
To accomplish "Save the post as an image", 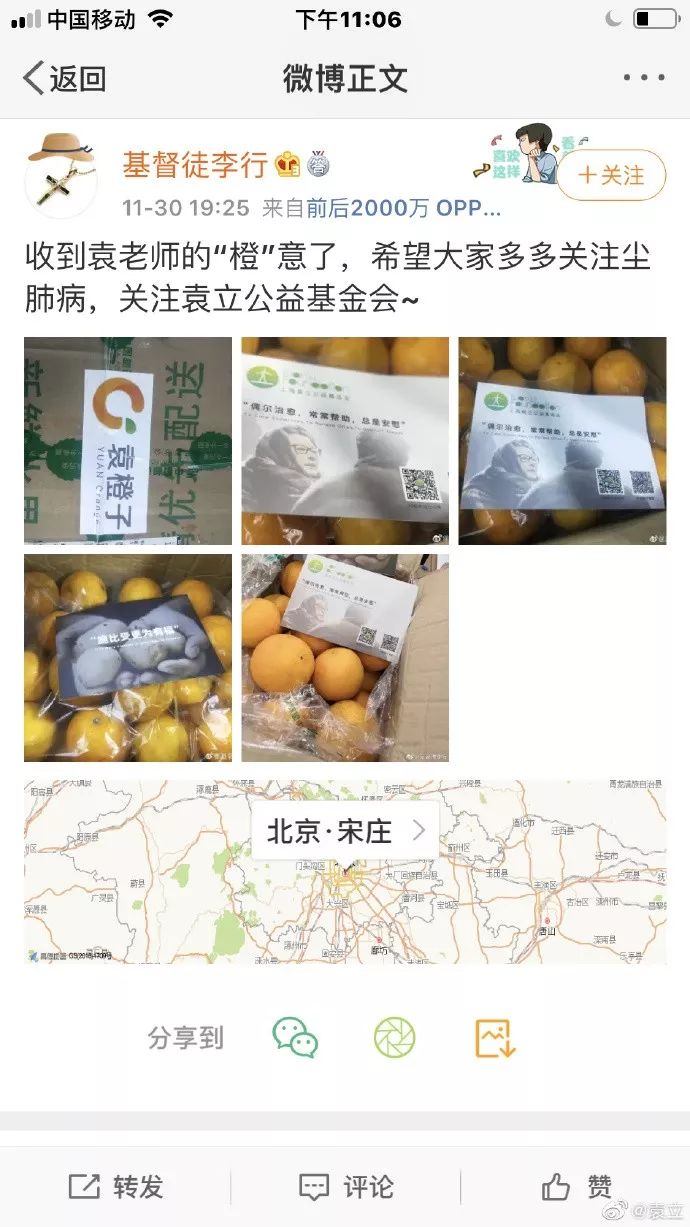I will click(495, 1038).
